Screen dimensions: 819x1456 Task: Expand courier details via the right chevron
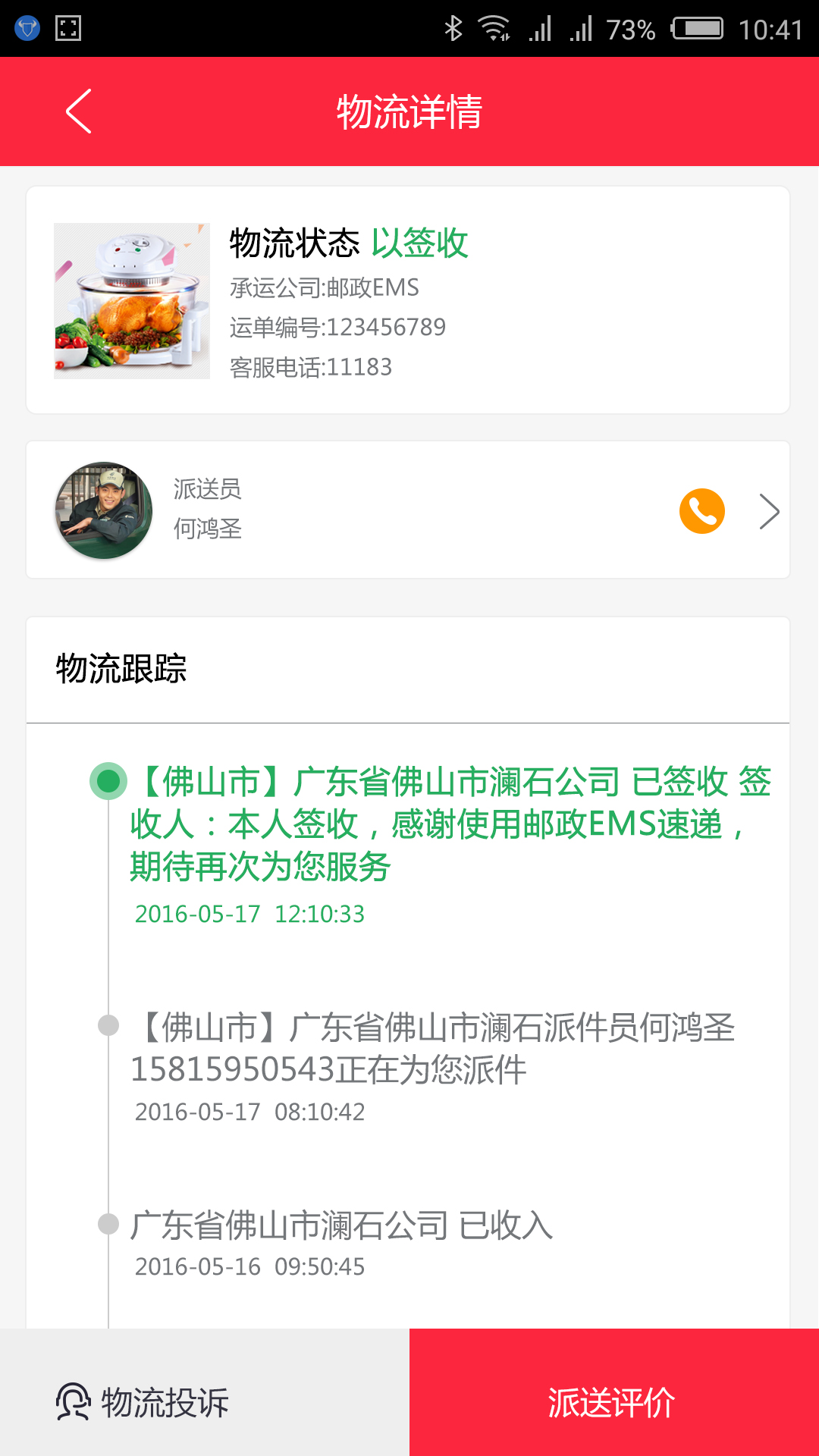[x=771, y=511]
